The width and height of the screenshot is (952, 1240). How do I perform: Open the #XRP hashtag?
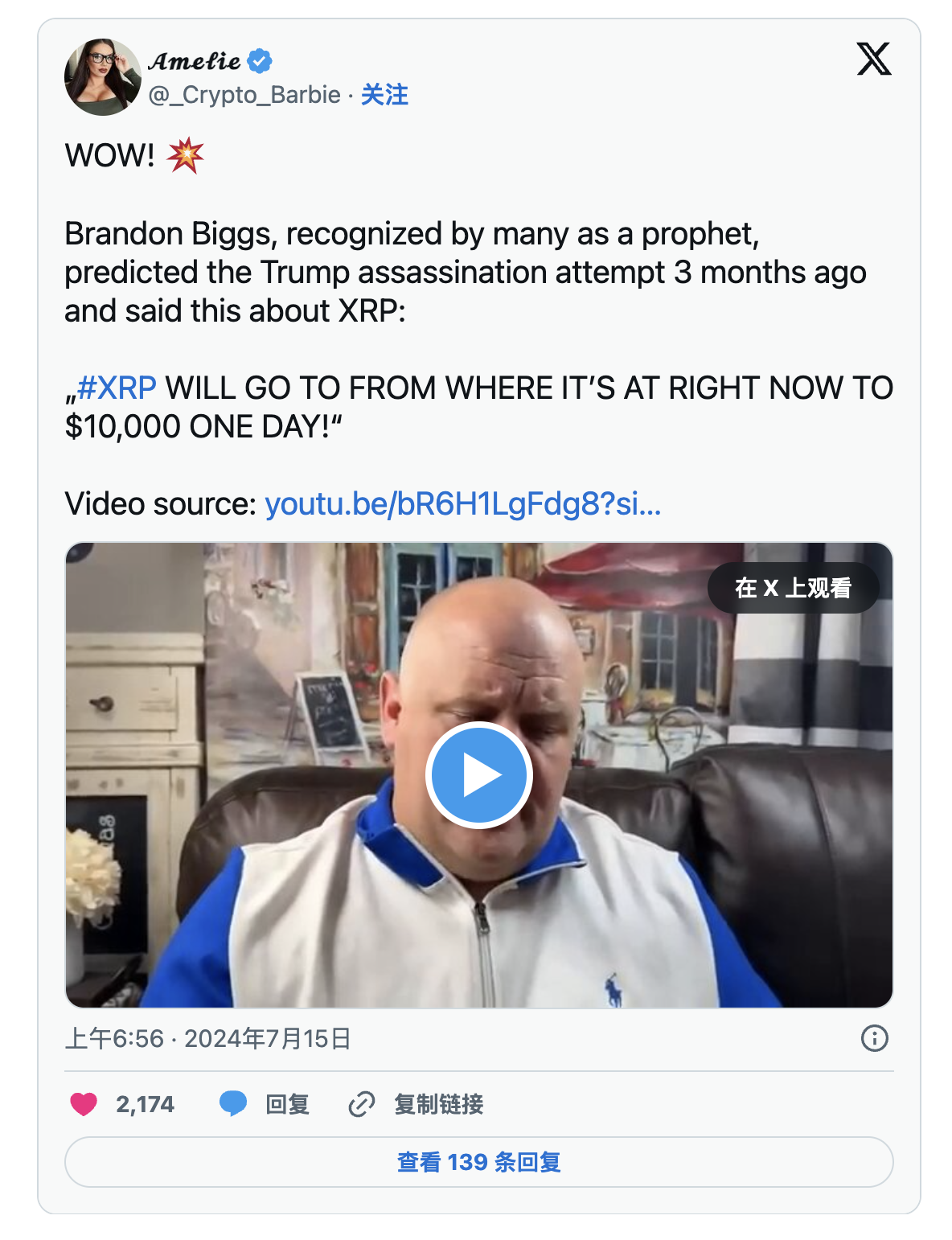(x=117, y=388)
